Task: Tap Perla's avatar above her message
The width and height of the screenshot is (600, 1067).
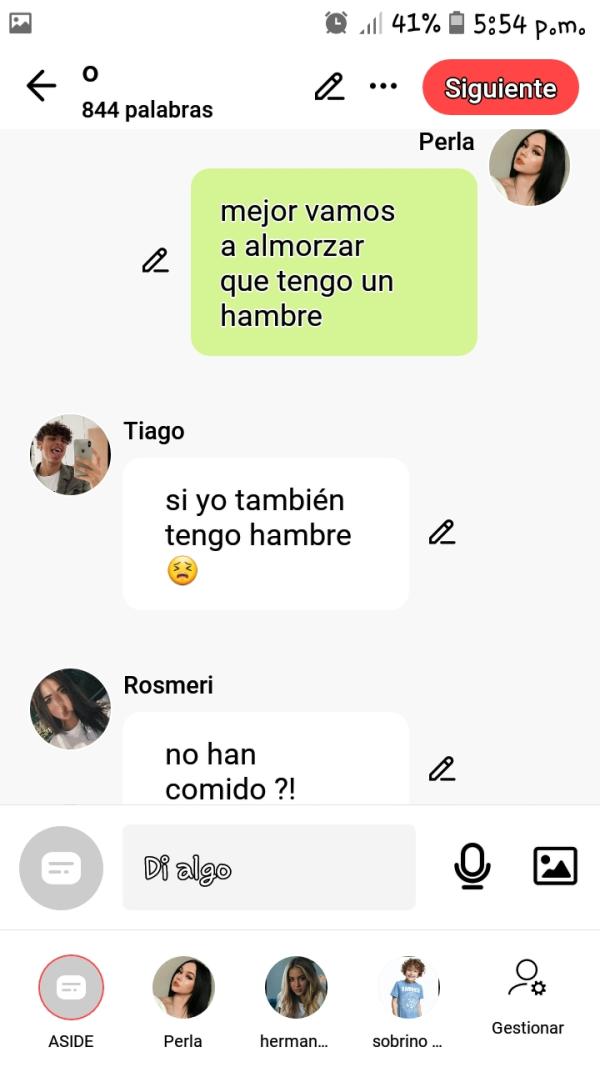Action: (x=529, y=166)
